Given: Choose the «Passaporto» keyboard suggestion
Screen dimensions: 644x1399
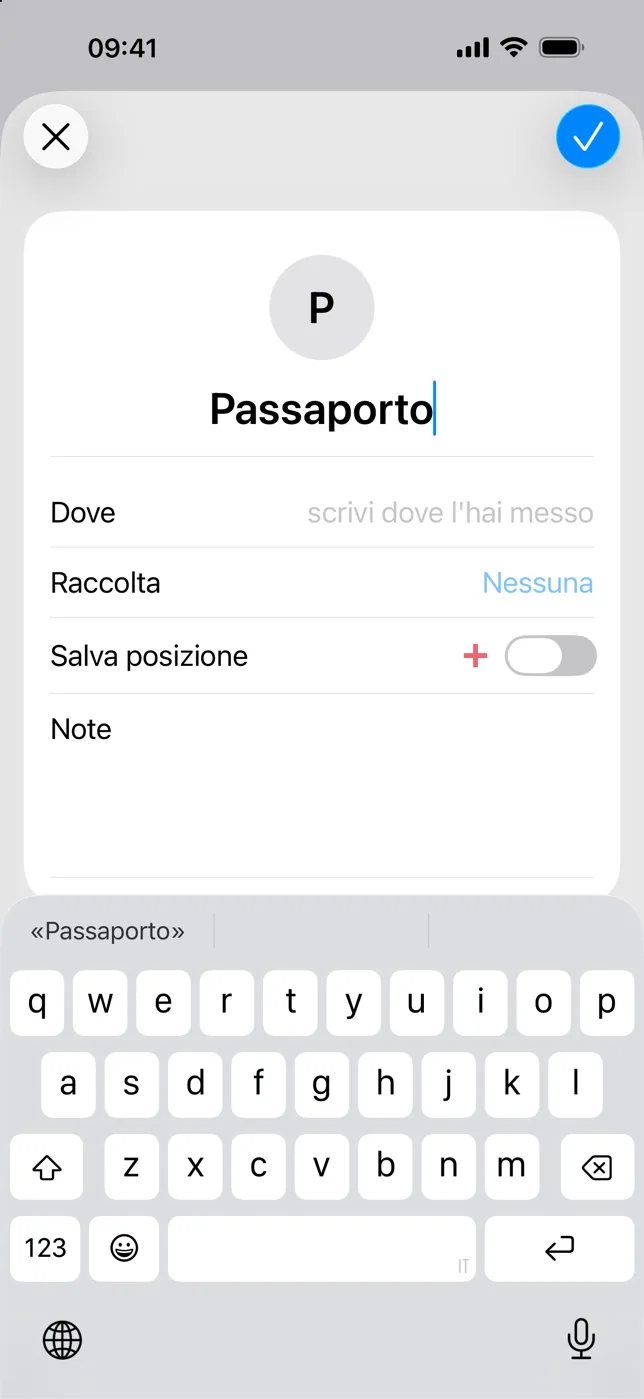Looking at the screenshot, I should coord(108,931).
